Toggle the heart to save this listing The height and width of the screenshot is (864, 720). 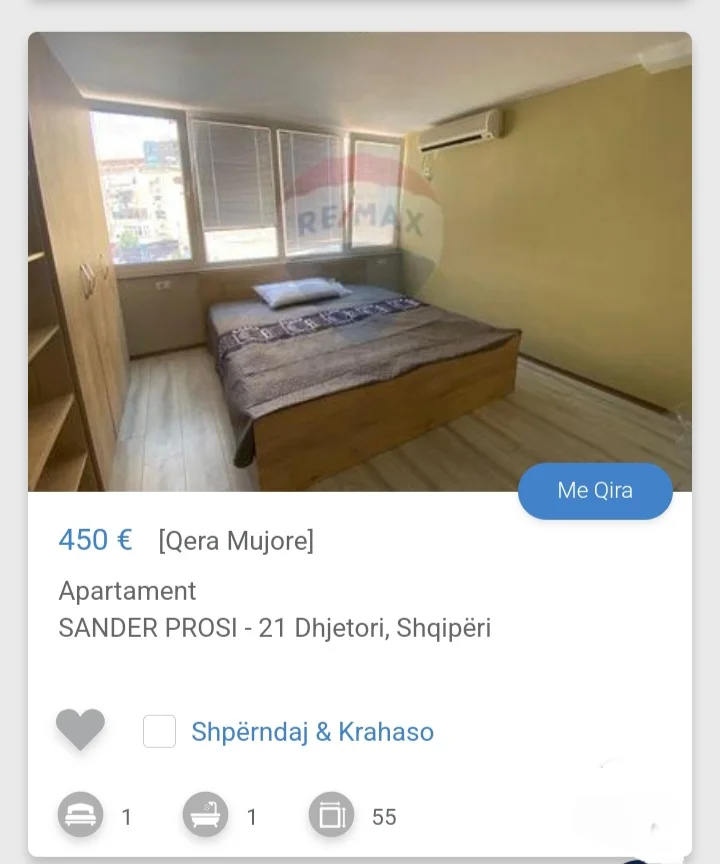pyautogui.click(x=81, y=731)
